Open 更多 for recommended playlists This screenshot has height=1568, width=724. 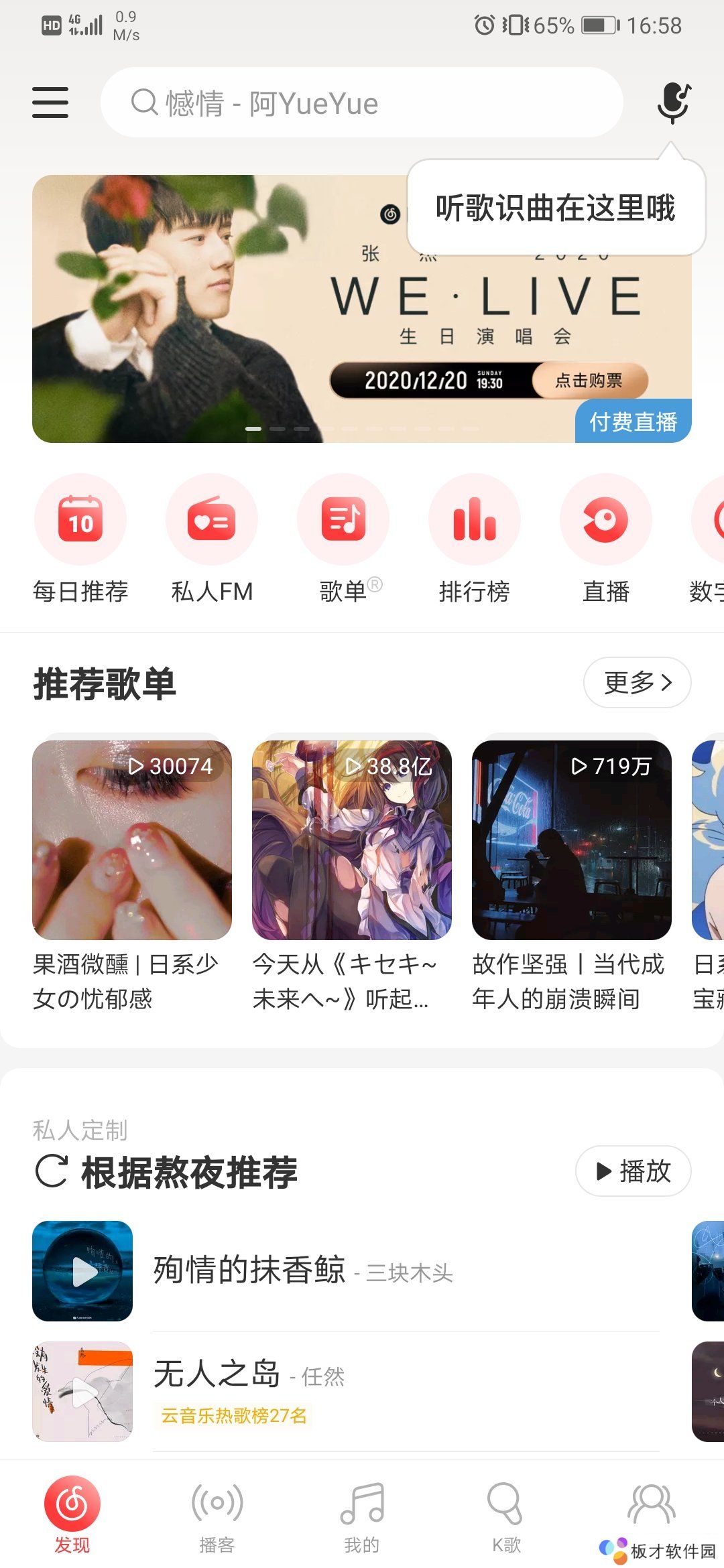pyautogui.click(x=636, y=682)
